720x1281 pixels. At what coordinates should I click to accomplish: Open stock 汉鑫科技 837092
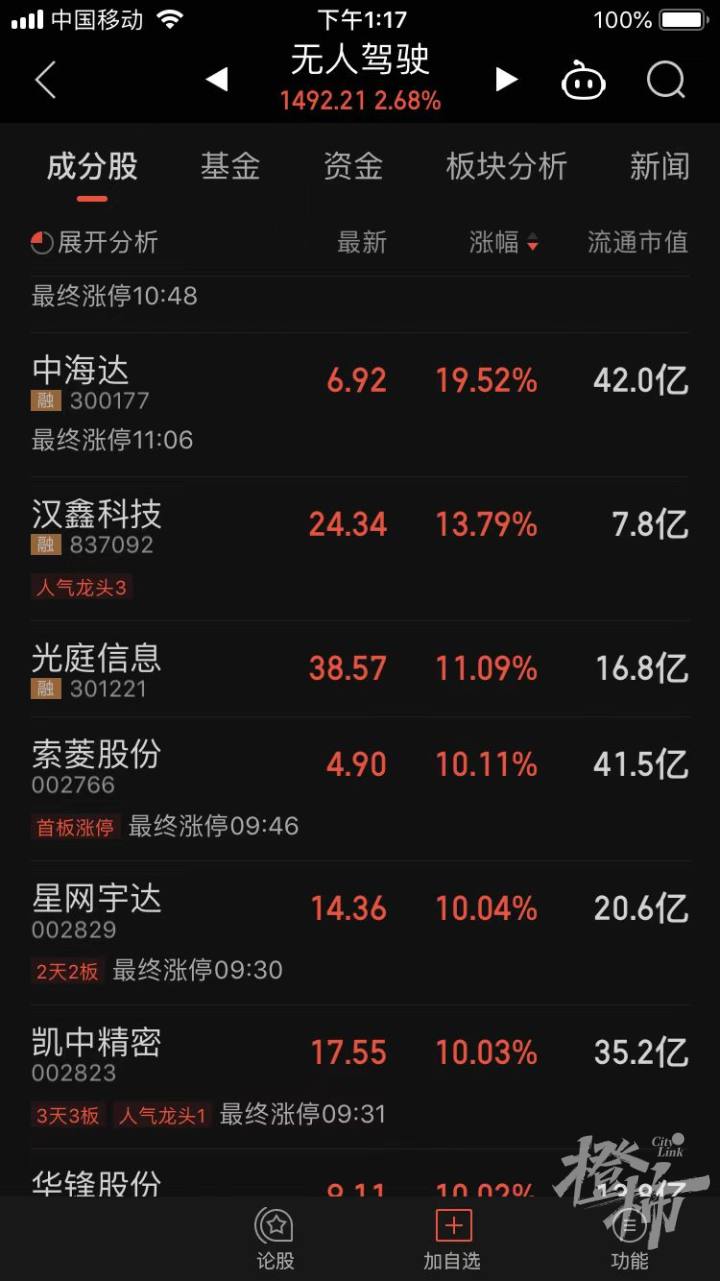[x=360, y=548]
